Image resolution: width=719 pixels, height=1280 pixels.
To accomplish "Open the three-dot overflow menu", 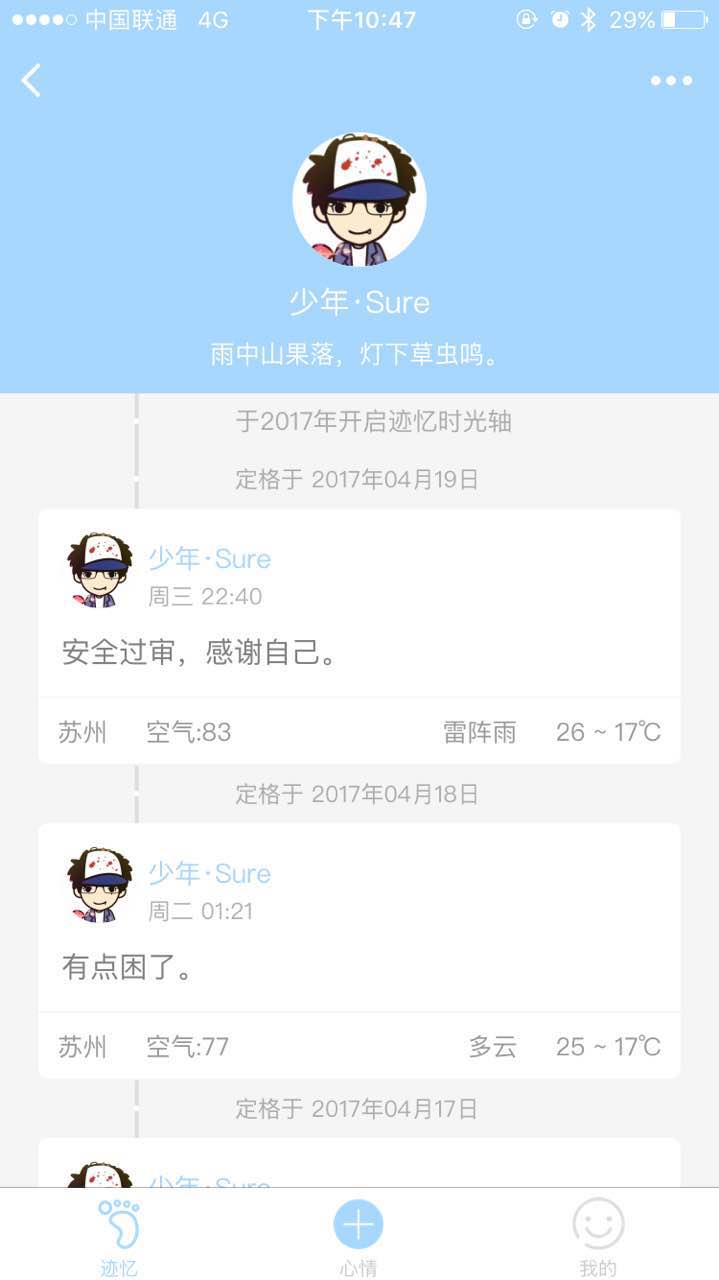I will click(x=671, y=81).
